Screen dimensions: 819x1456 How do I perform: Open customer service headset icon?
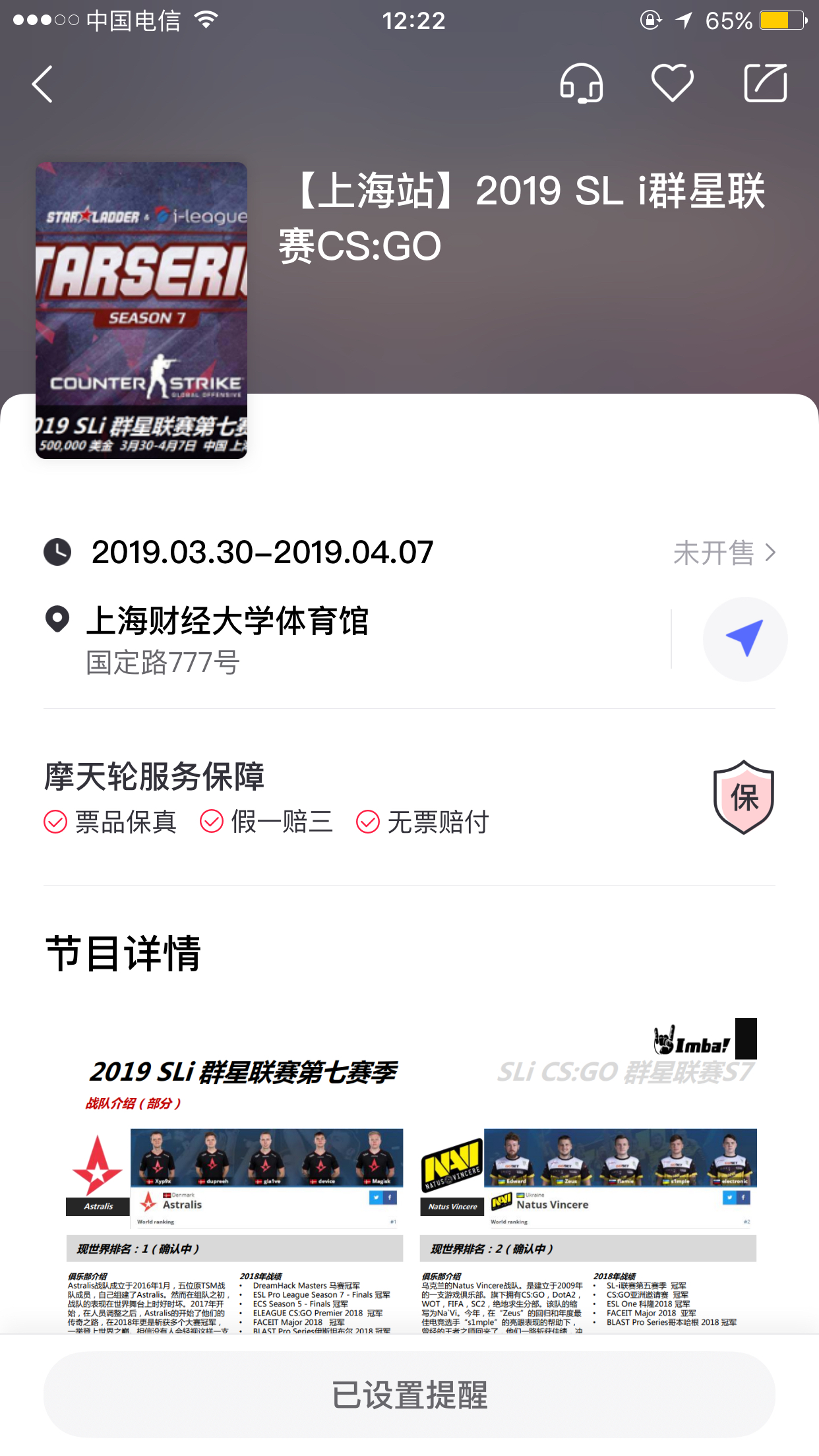click(582, 84)
